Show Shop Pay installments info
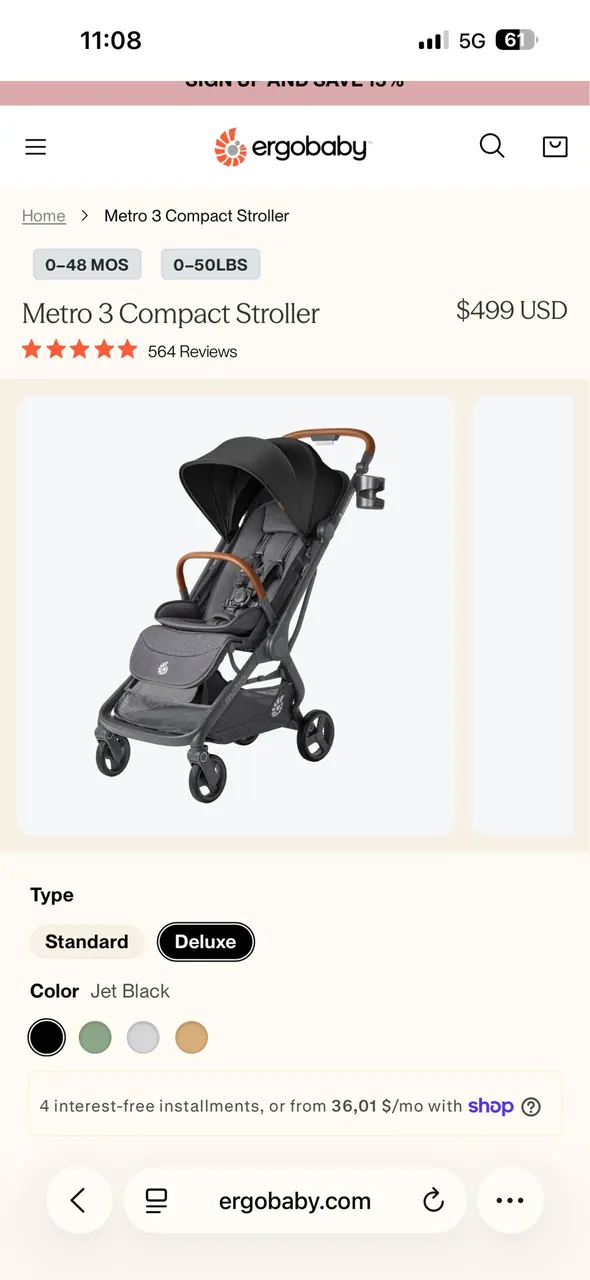This screenshot has height=1280, width=590. point(531,1107)
